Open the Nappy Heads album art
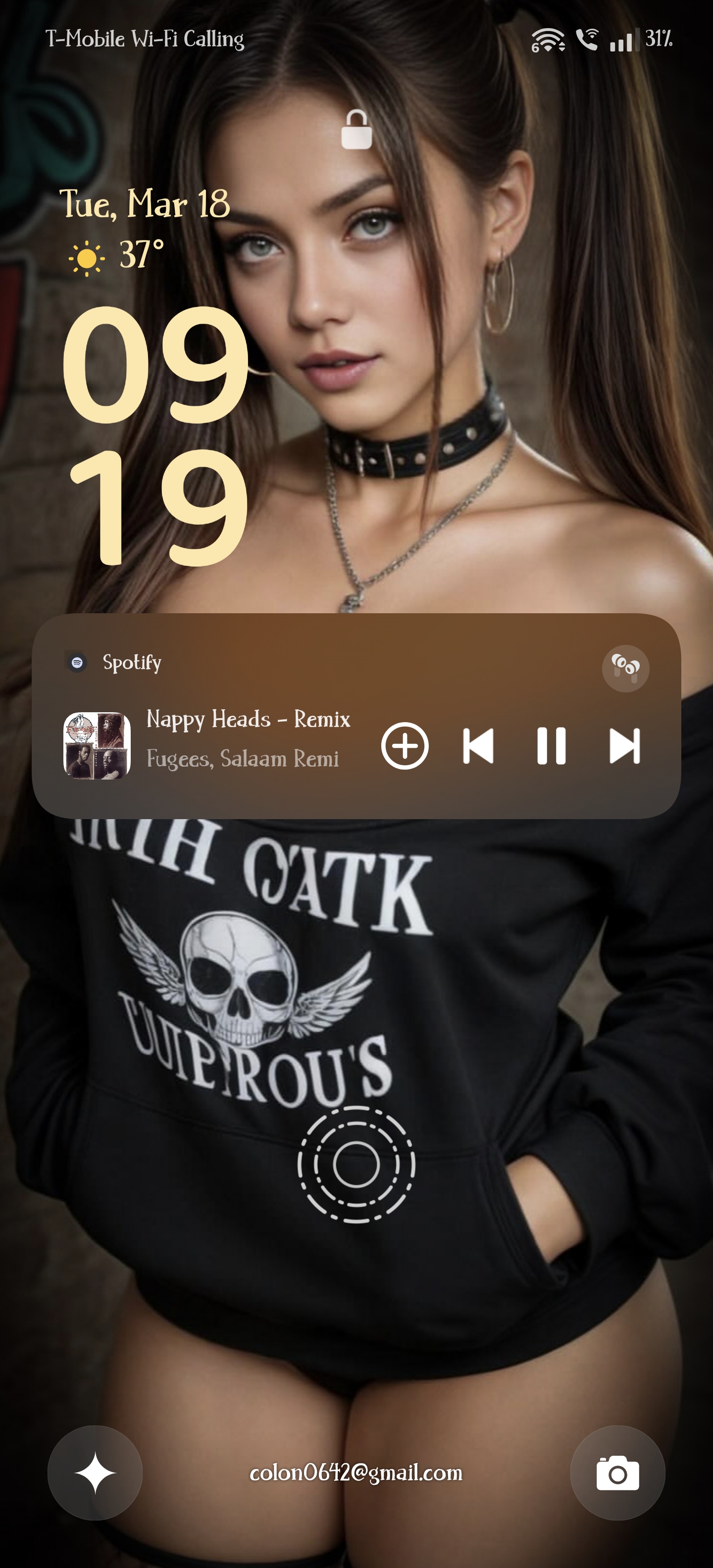 tap(98, 746)
